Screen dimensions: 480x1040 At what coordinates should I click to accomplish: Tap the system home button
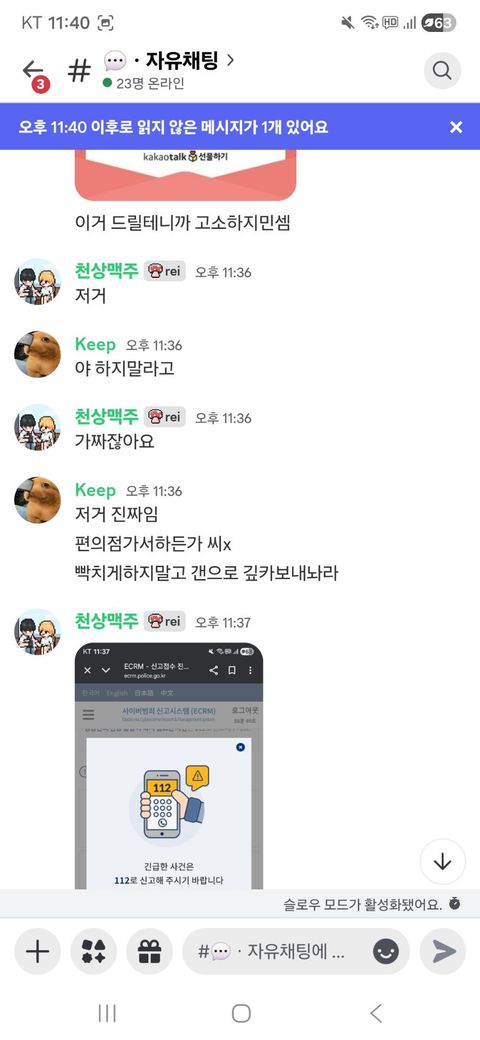(x=241, y=1013)
